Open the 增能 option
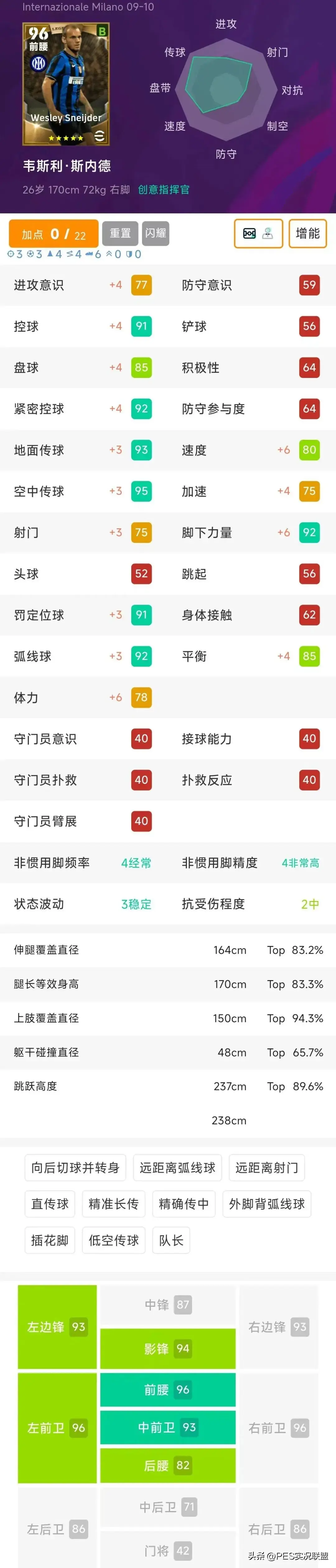Screen dimensions: 336x1568 (x=307, y=233)
